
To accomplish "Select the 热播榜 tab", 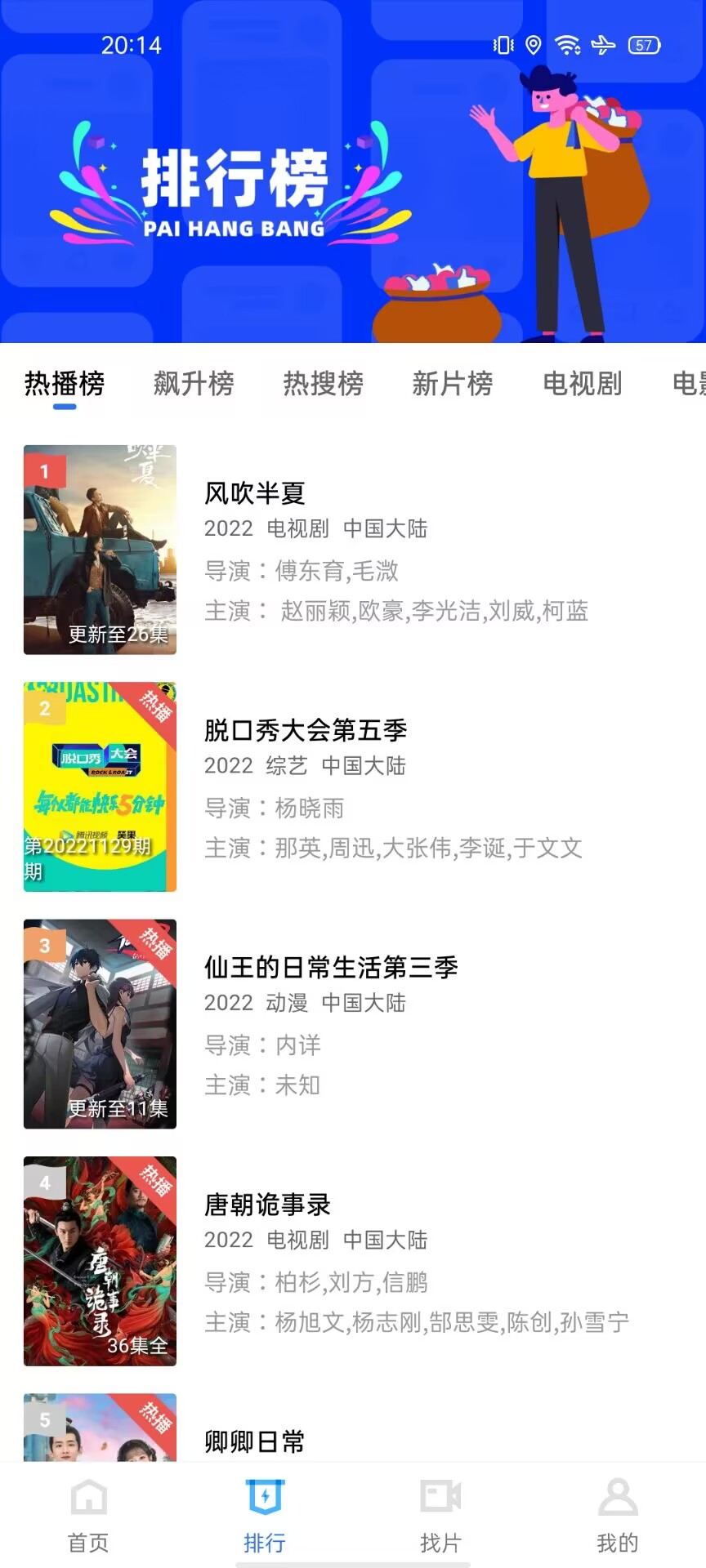I will [65, 383].
